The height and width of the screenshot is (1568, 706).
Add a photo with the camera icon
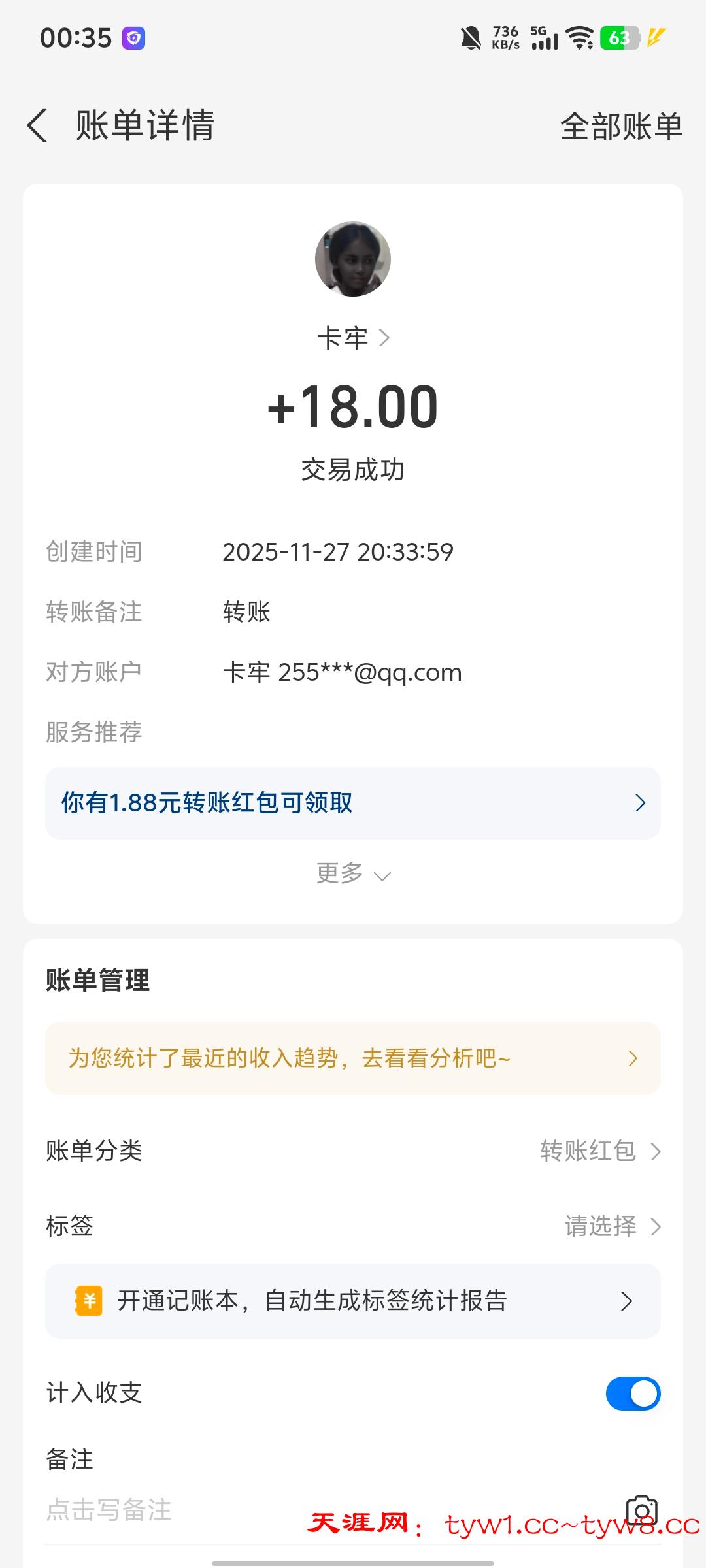(x=641, y=1511)
